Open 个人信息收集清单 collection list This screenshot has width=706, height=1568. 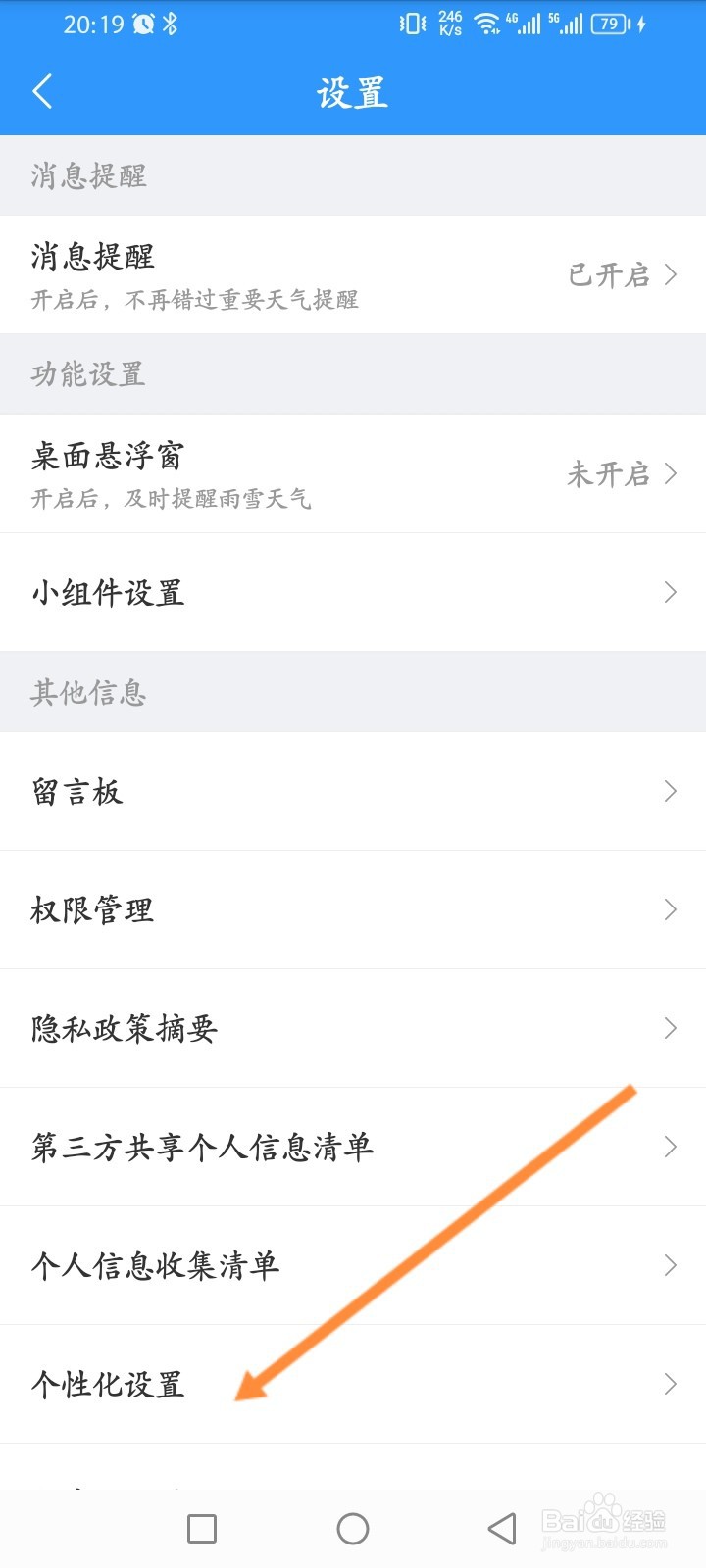coord(353,1266)
